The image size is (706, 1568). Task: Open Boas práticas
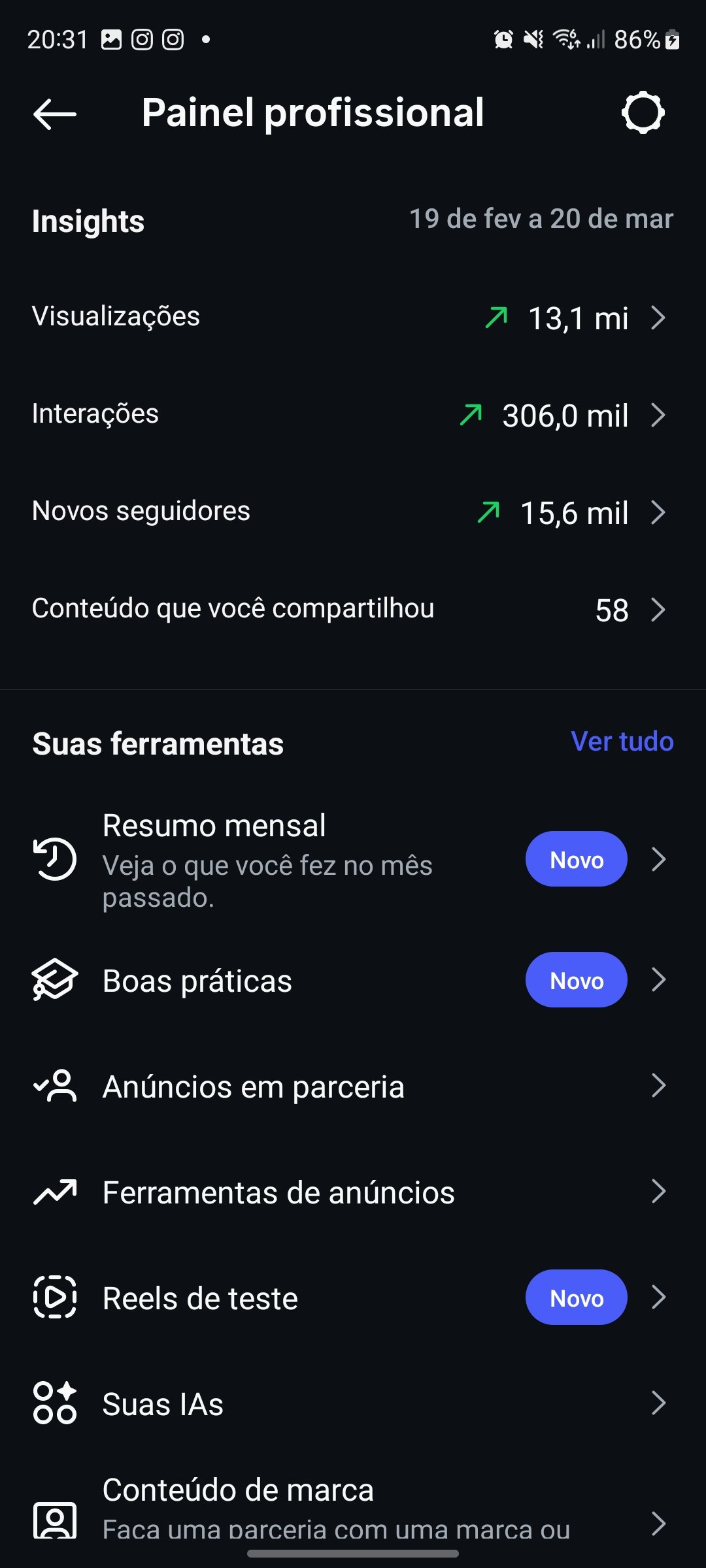pyautogui.click(x=353, y=981)
